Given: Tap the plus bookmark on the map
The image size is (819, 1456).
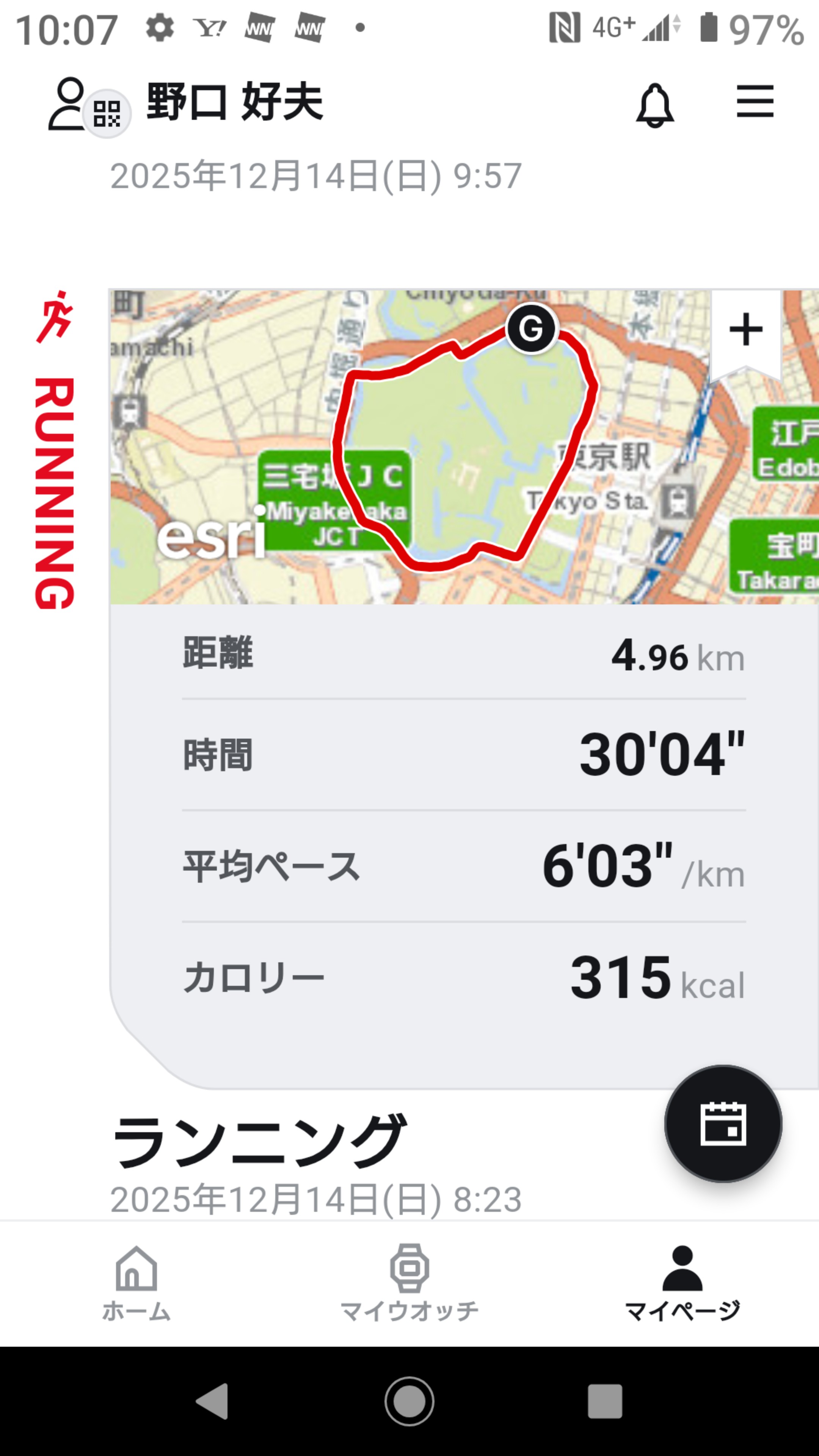Looking at the screenshot, I should (745, 330).
